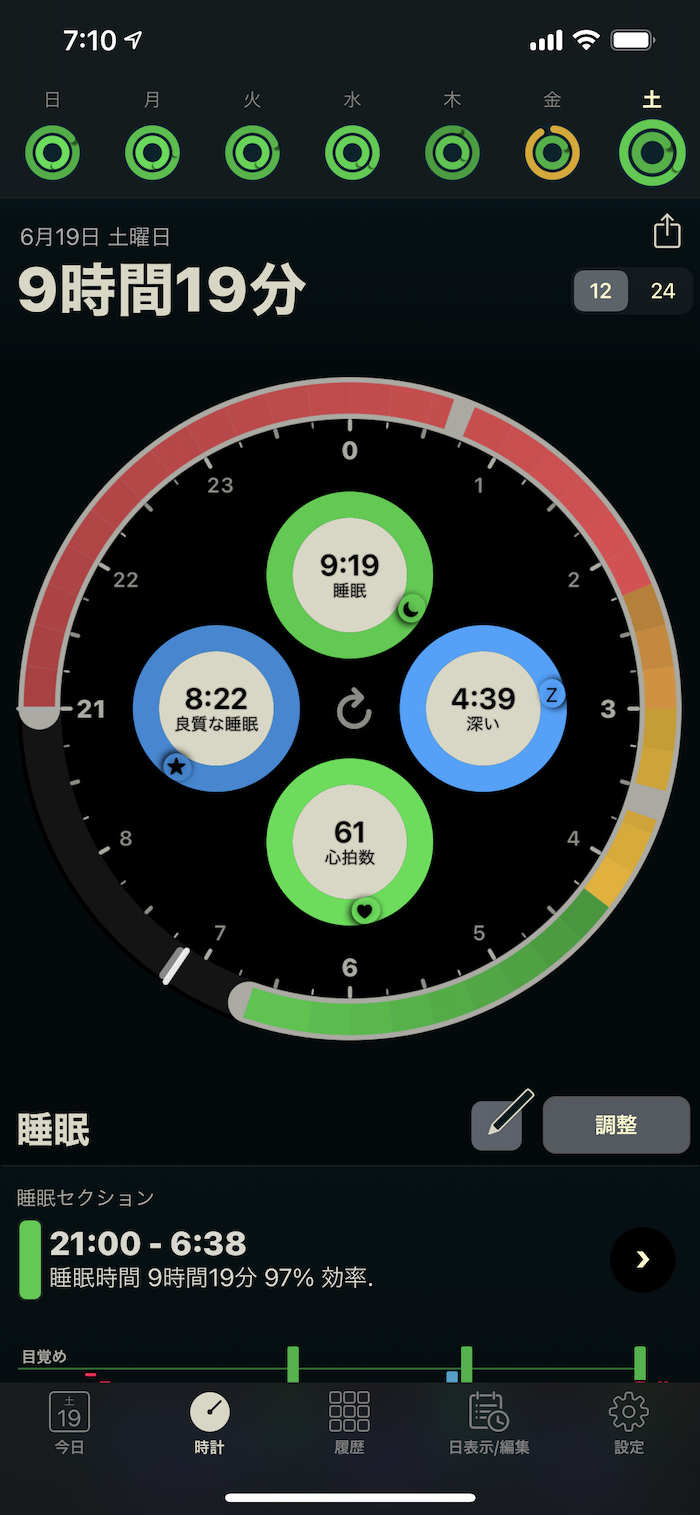
Task: Switch clock to 24-hour view
Action: tap(662, 291)
